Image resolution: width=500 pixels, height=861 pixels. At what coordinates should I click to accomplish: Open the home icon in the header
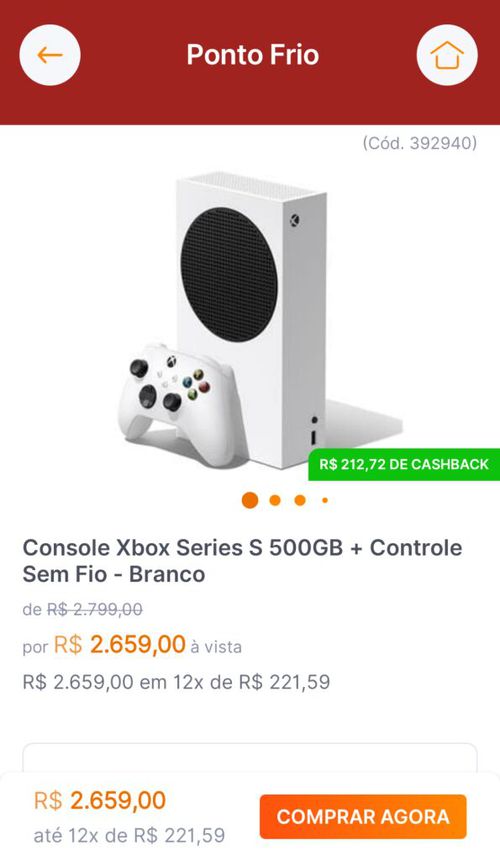[x=447, y=55]
